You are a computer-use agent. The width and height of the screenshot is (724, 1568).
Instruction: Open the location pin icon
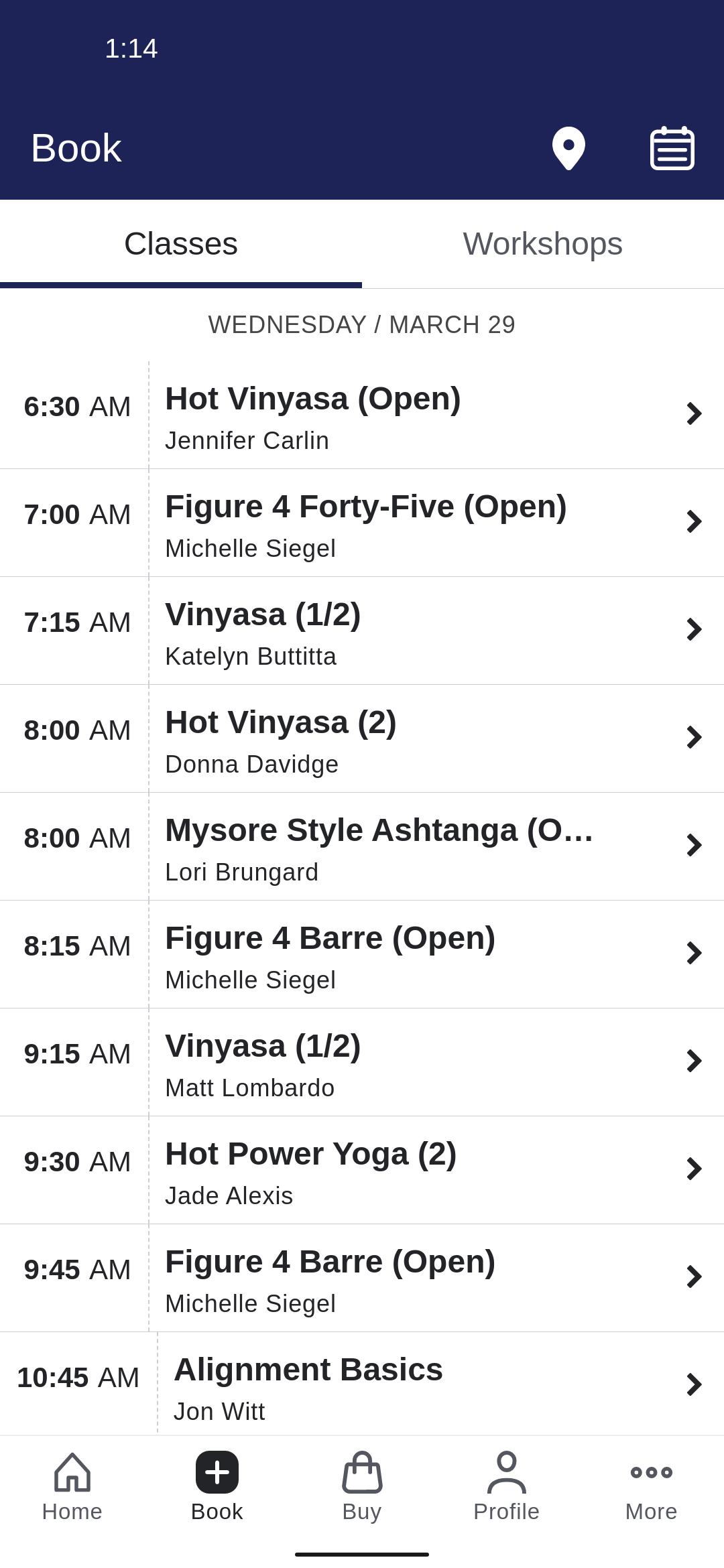point(568,148)
